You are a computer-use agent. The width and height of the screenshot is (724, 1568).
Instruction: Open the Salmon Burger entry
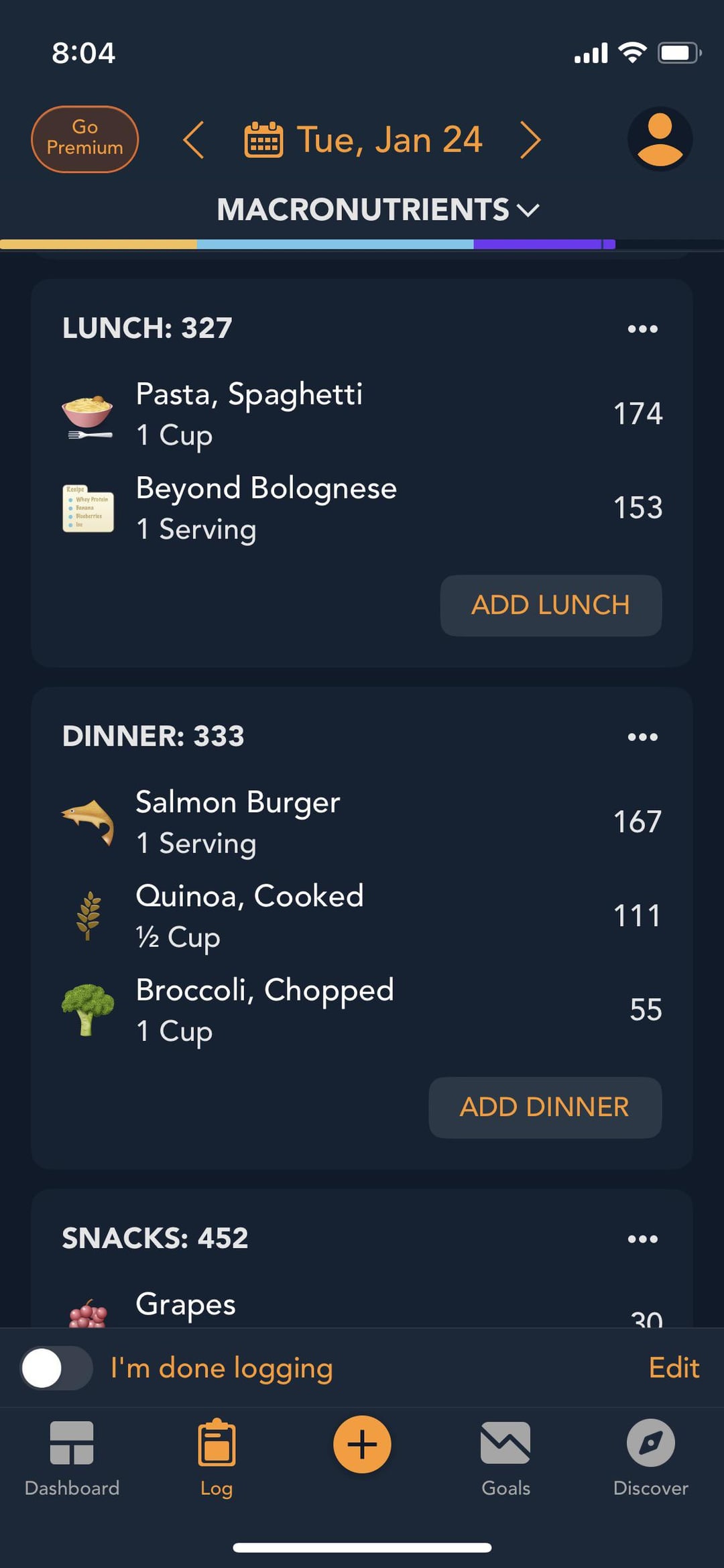tap(362, 822)
